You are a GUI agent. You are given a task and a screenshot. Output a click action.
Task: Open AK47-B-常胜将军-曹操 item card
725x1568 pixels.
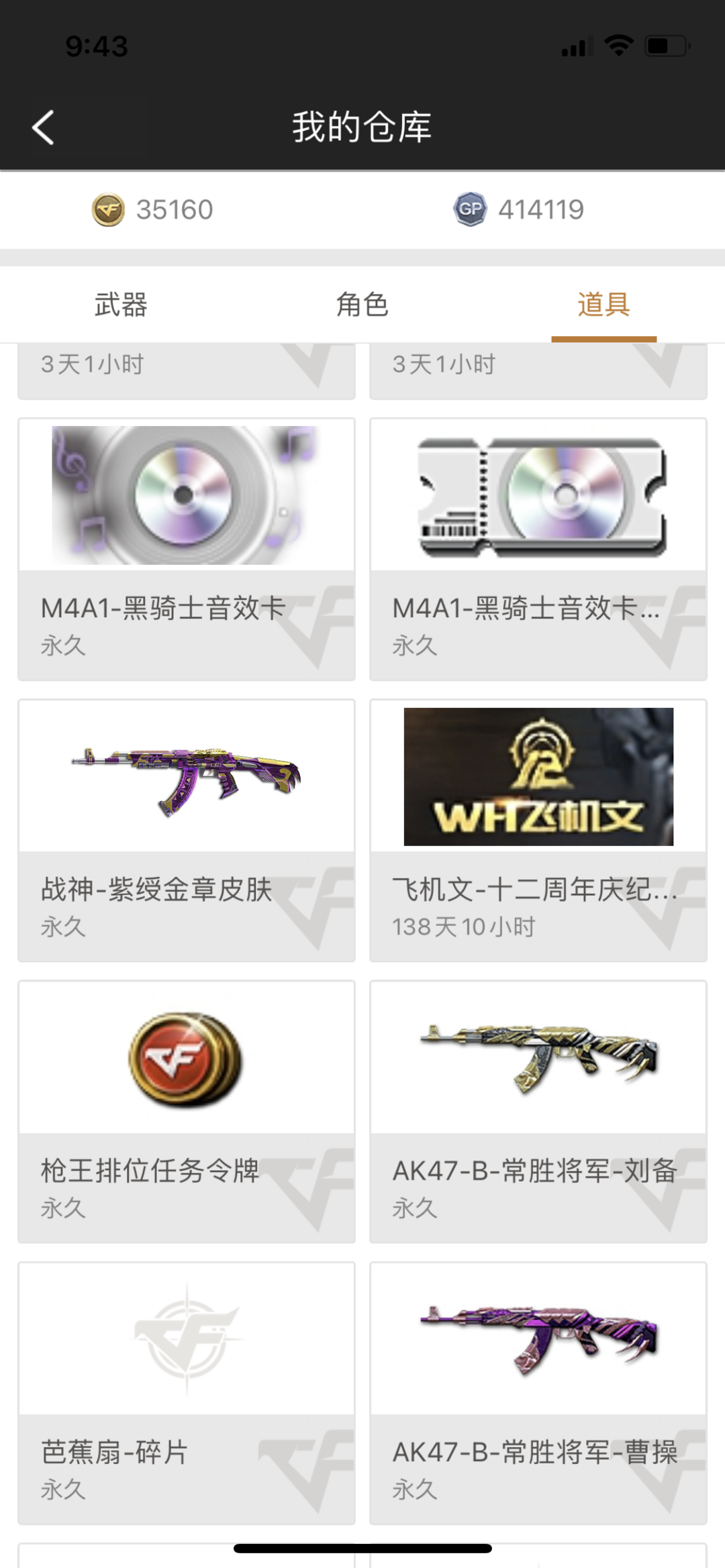click(x=538, y=1392)
